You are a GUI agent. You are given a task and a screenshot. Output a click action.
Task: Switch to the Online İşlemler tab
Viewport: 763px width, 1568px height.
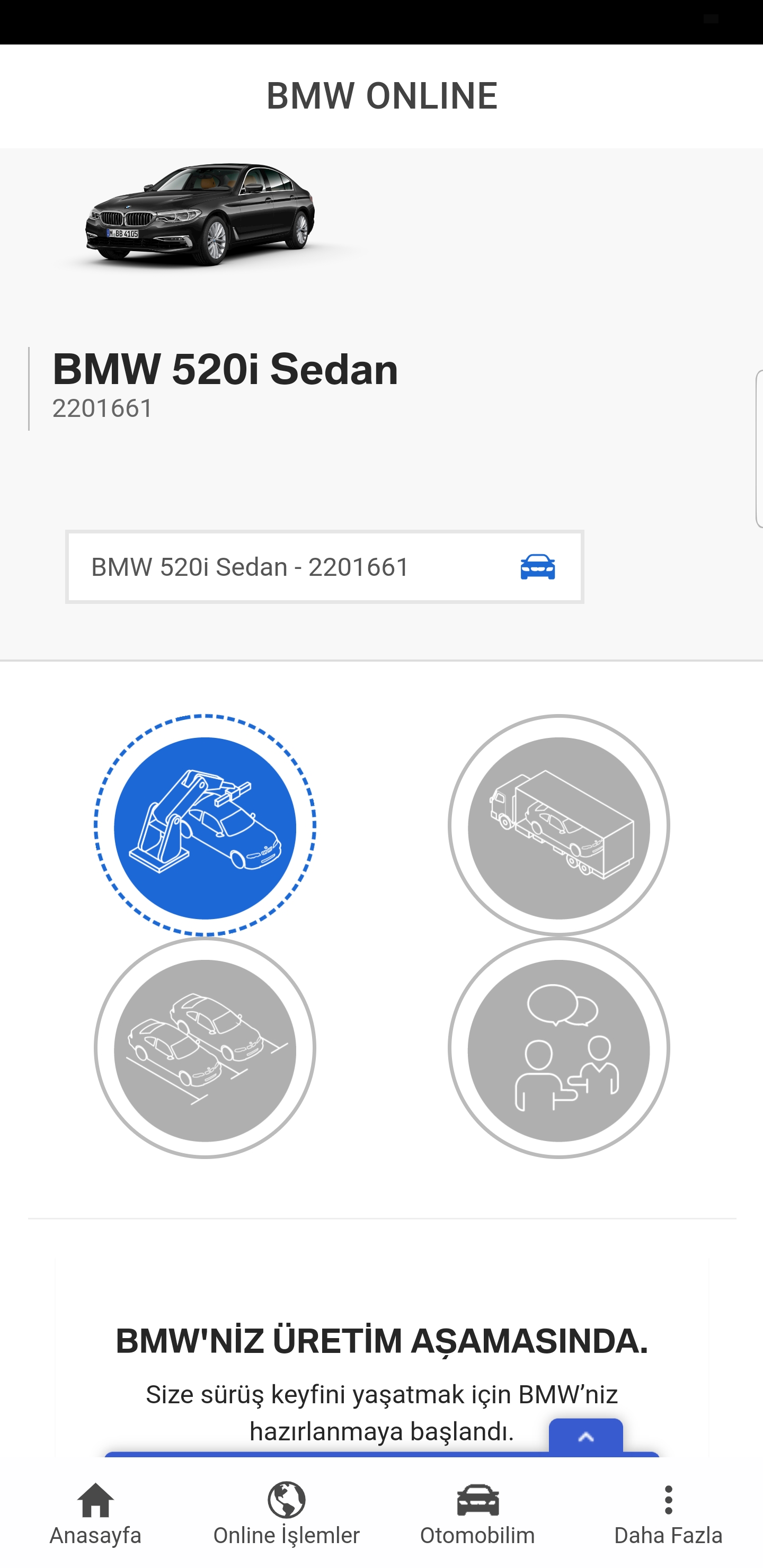286,1514
